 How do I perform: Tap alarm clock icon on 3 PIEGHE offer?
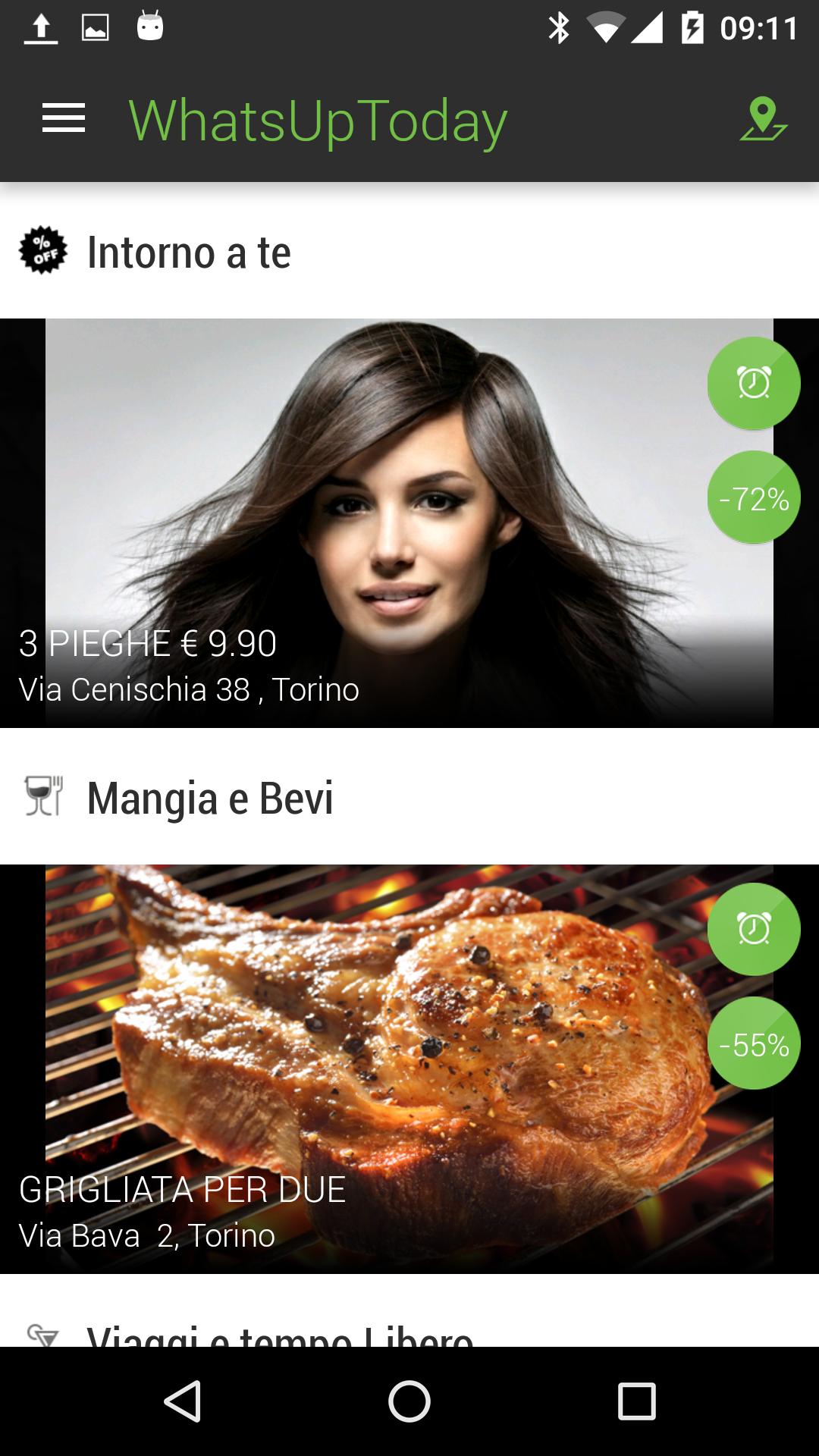[754, 383]
